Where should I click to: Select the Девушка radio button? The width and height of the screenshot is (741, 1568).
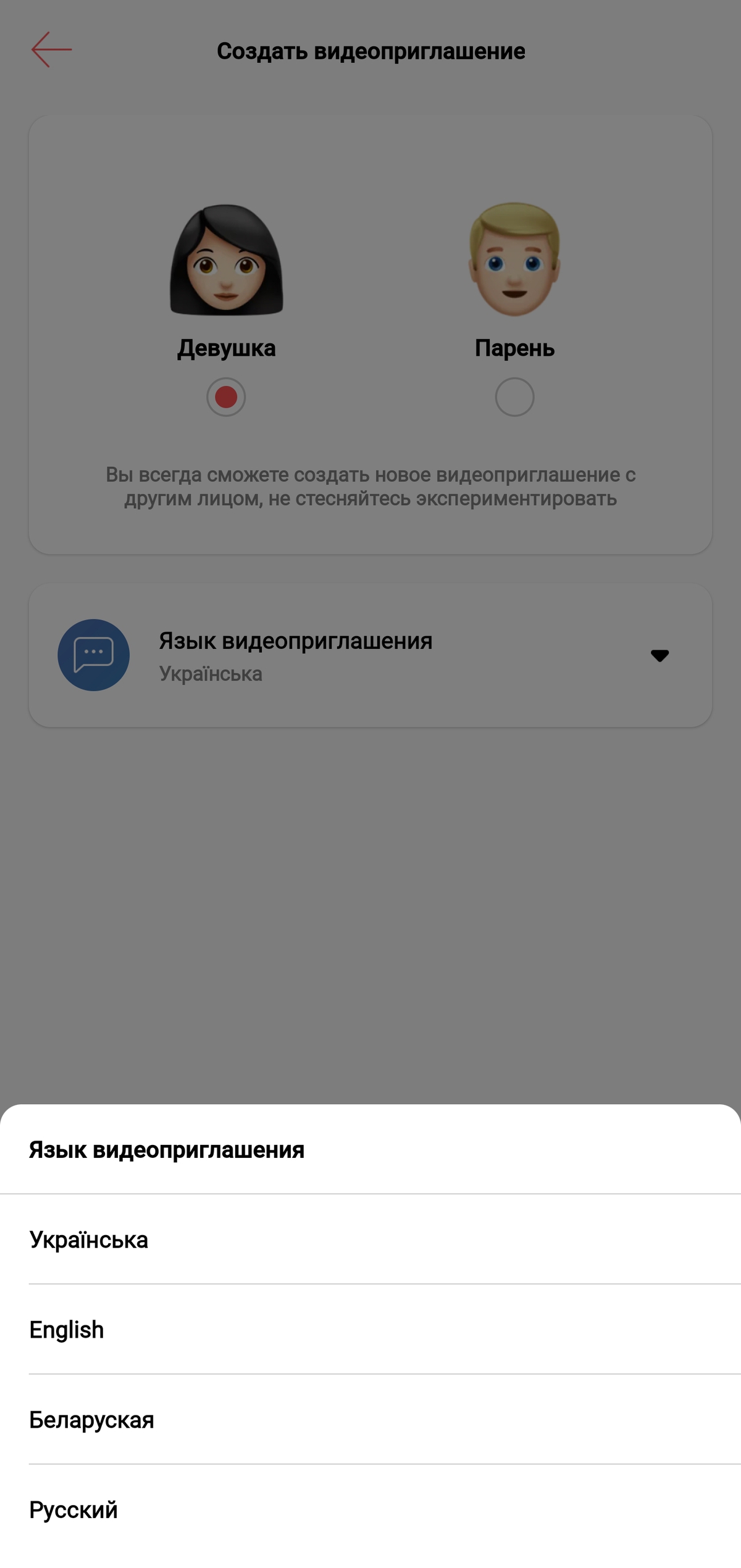tap(226, 397)
